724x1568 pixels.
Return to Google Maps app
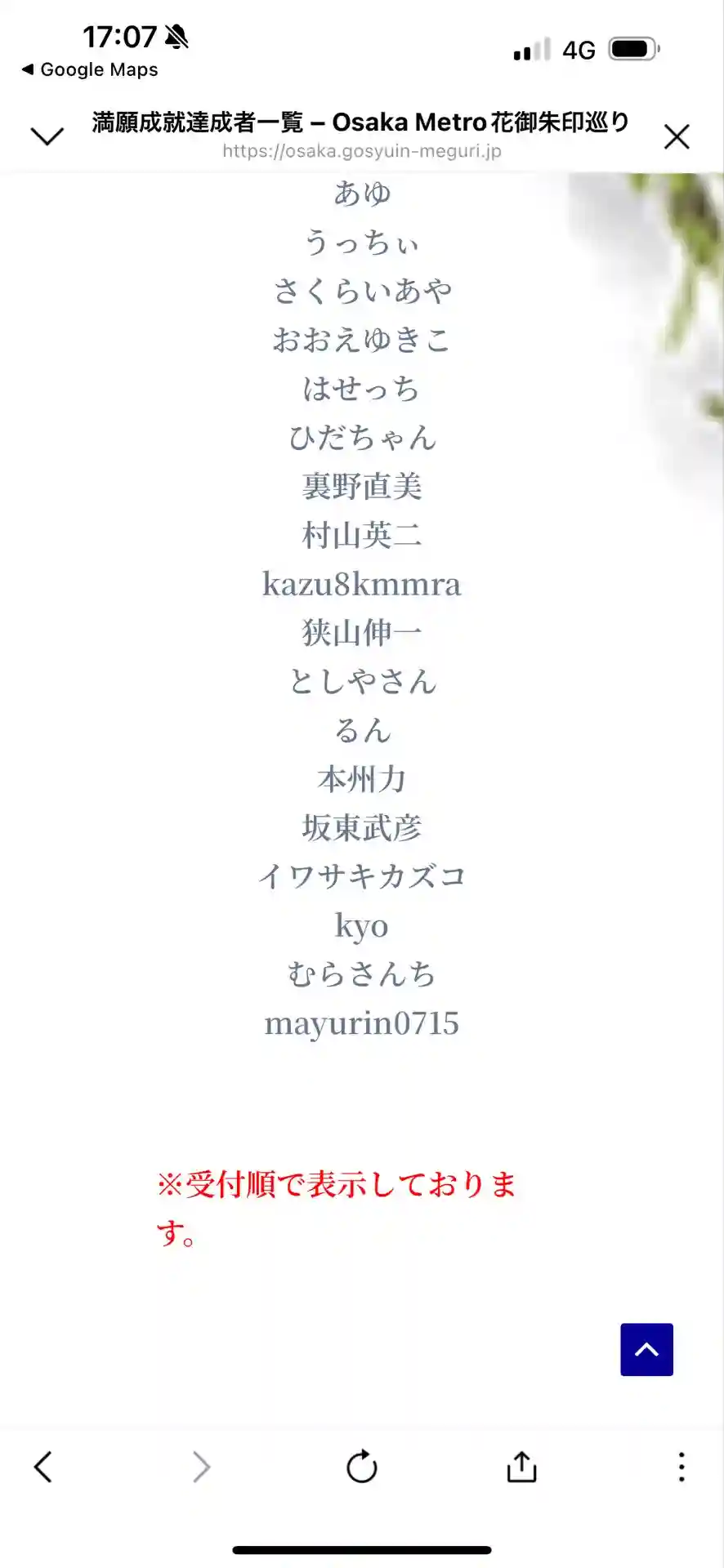click(90, 69)
